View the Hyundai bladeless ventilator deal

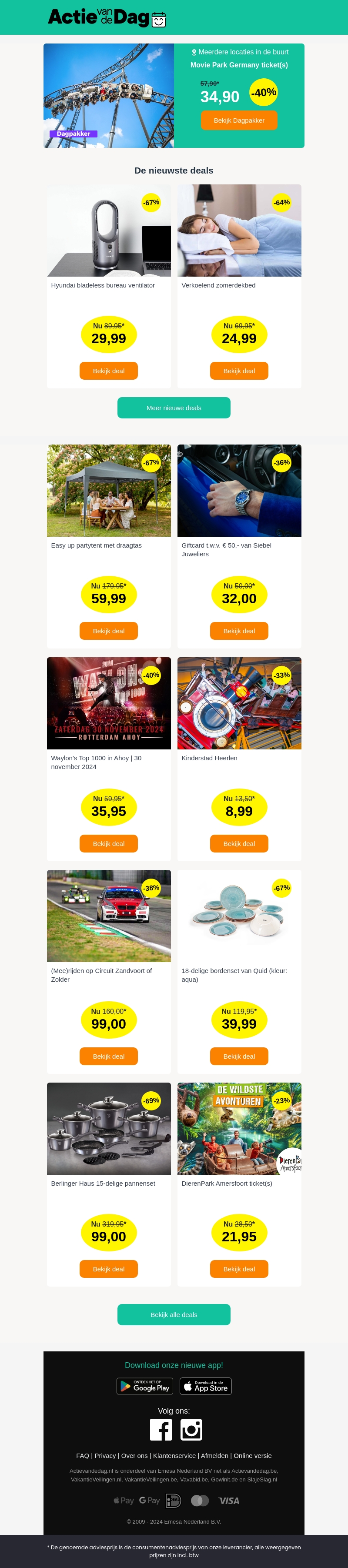[109, 371]
